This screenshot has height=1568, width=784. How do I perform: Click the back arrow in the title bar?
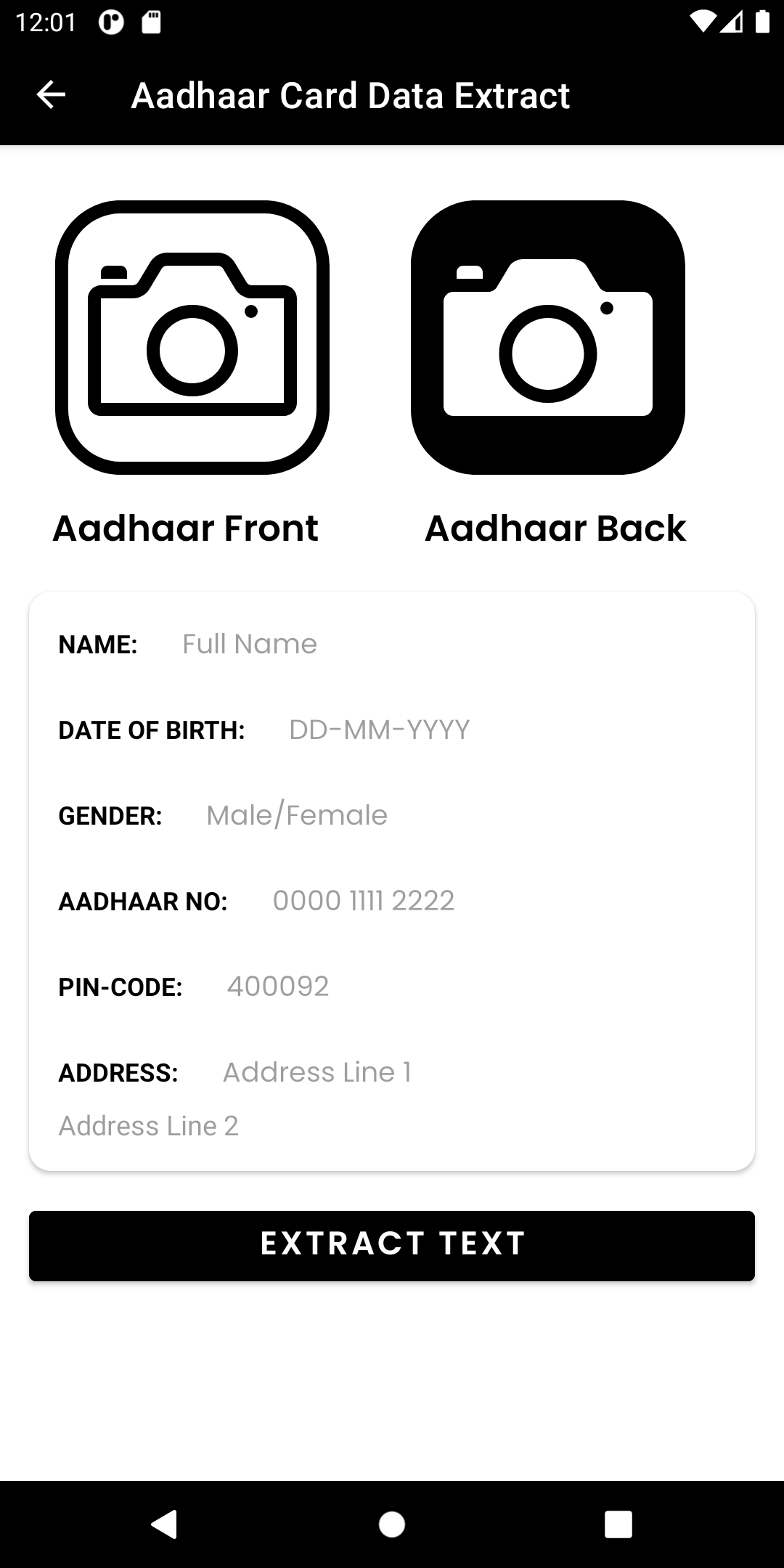click(49, 95)
